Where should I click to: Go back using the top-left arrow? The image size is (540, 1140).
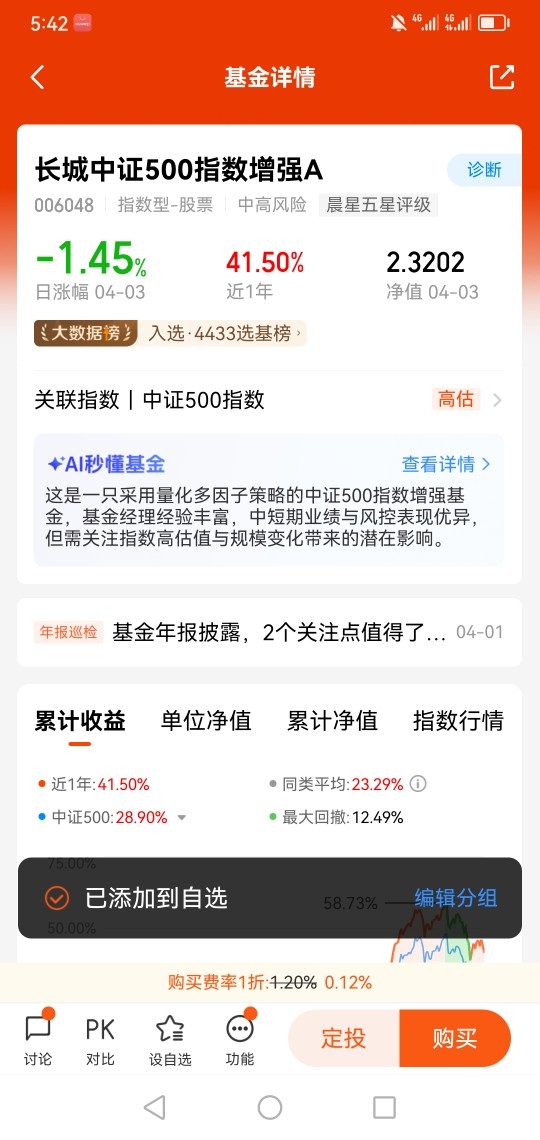pyautogui.click(x=38, y=77)
